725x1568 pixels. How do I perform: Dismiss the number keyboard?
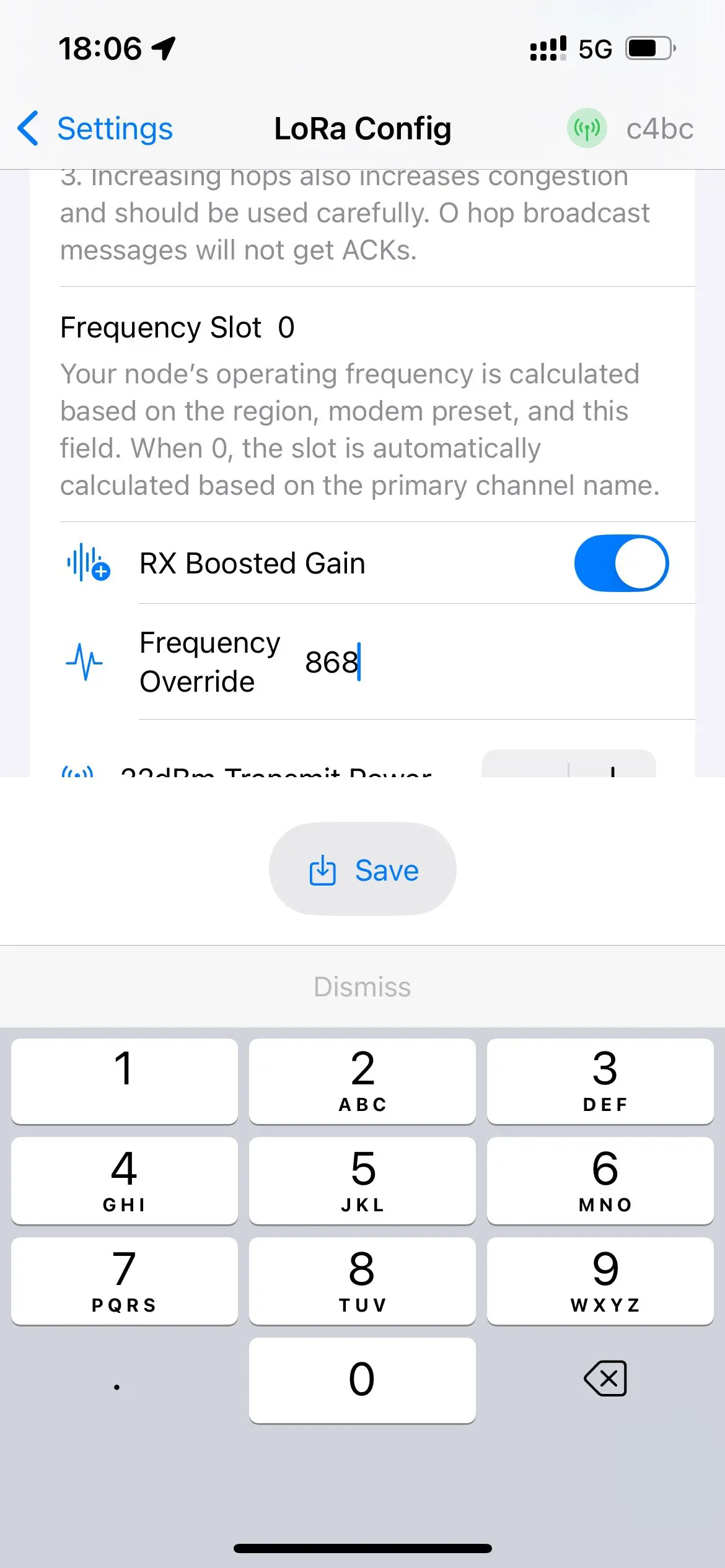point(362,987)
